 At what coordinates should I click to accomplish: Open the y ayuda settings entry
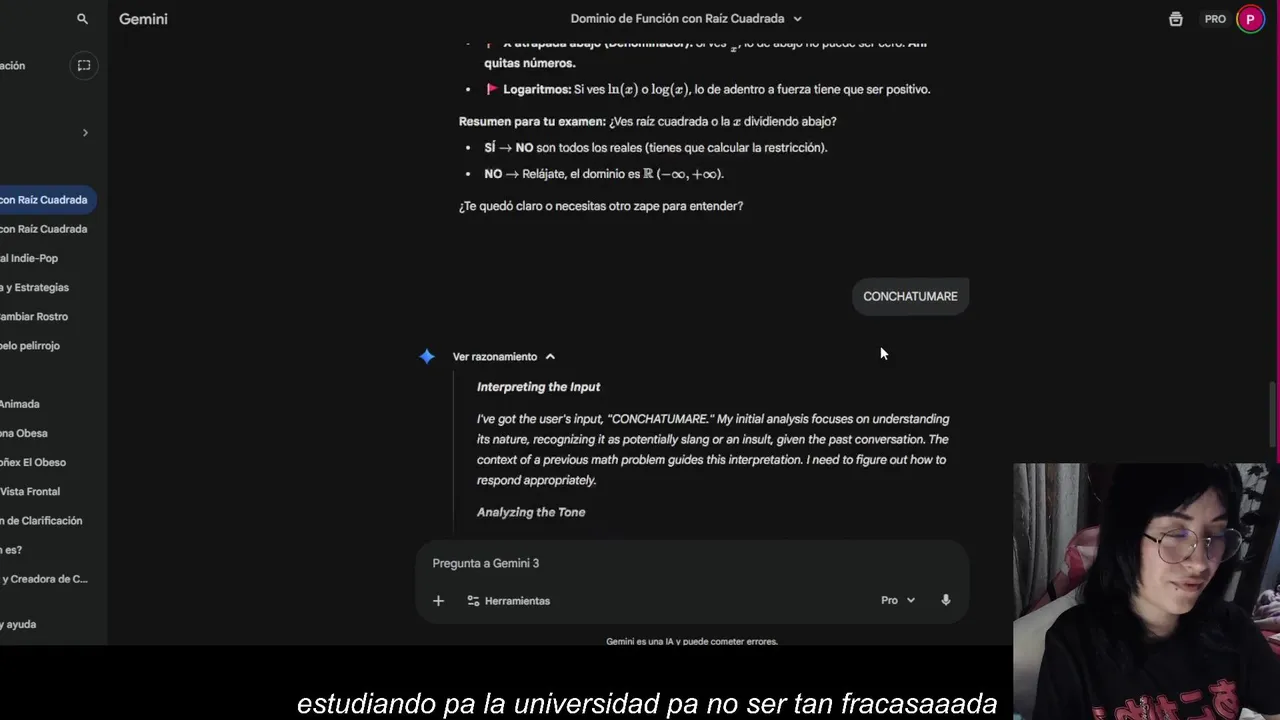[x=18, y=624]
